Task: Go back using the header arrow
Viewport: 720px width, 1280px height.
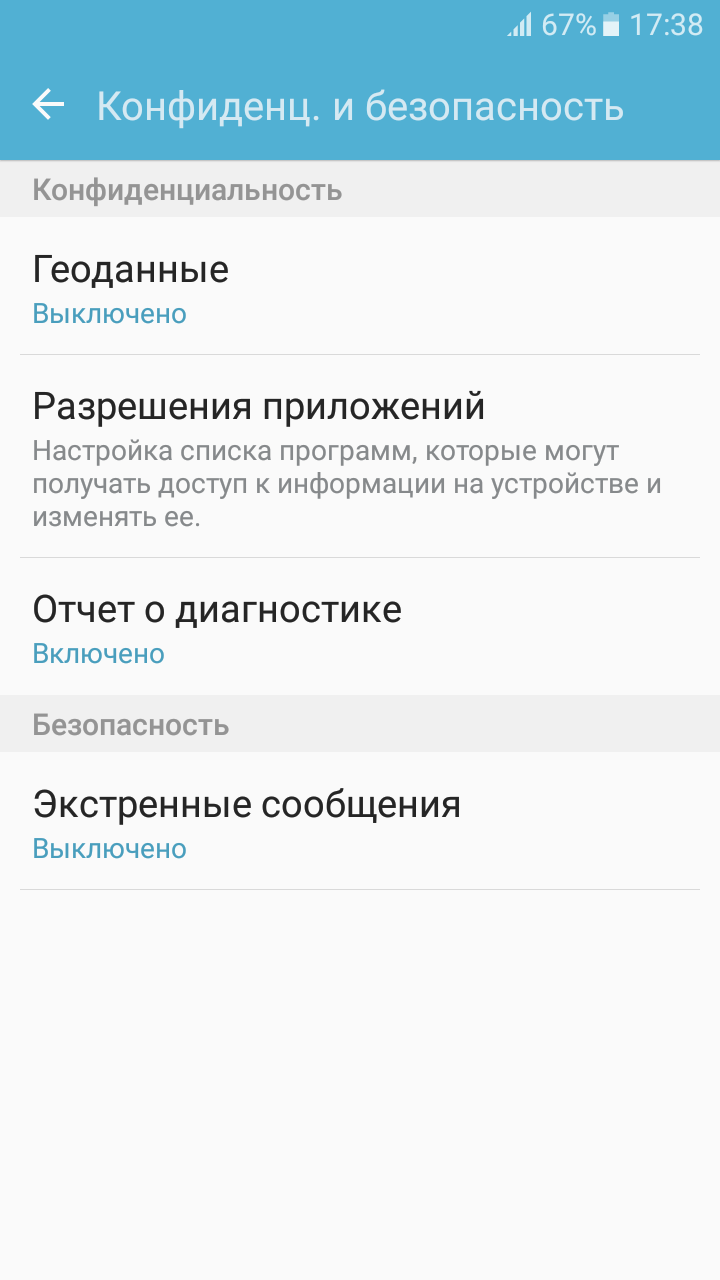Action: 48,104
